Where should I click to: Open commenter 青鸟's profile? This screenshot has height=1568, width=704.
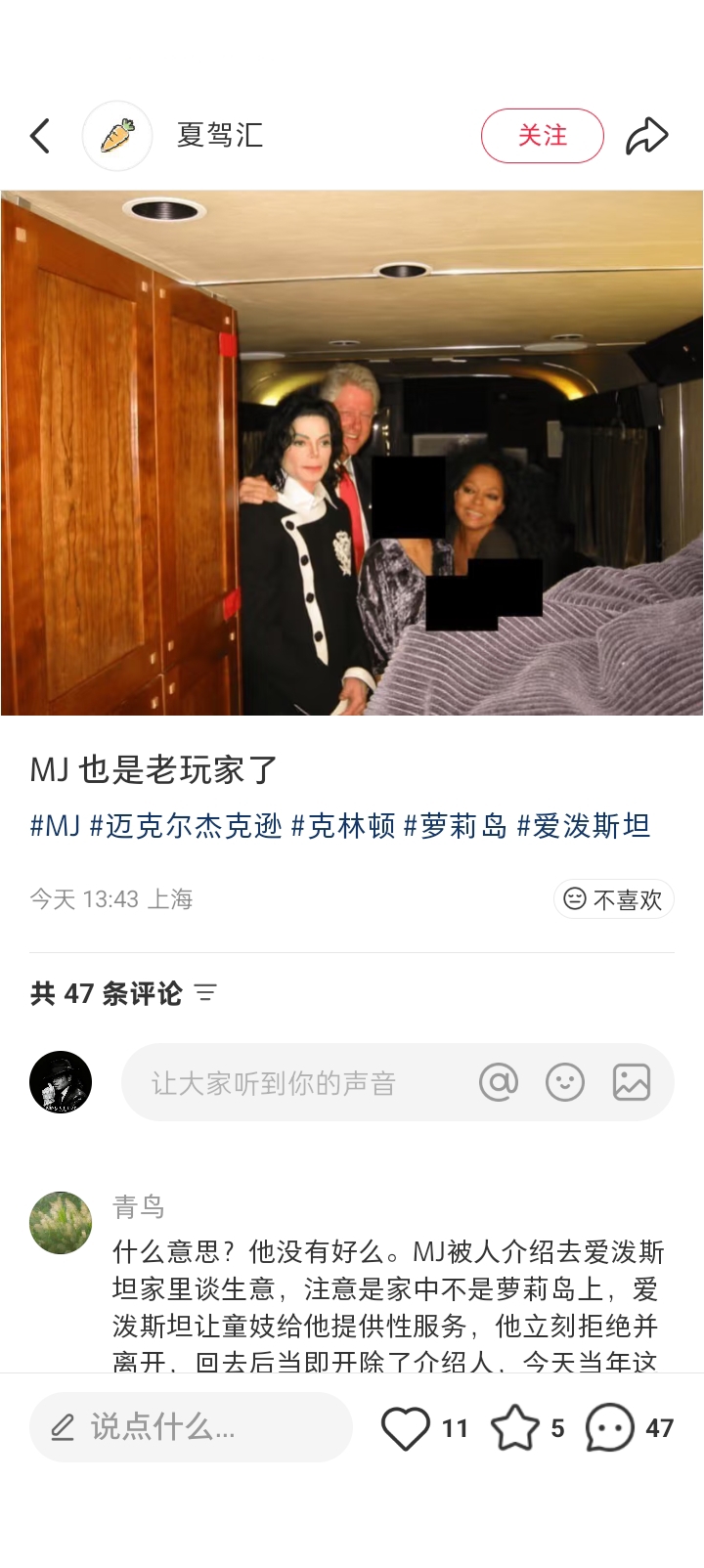coord(61,1222)
